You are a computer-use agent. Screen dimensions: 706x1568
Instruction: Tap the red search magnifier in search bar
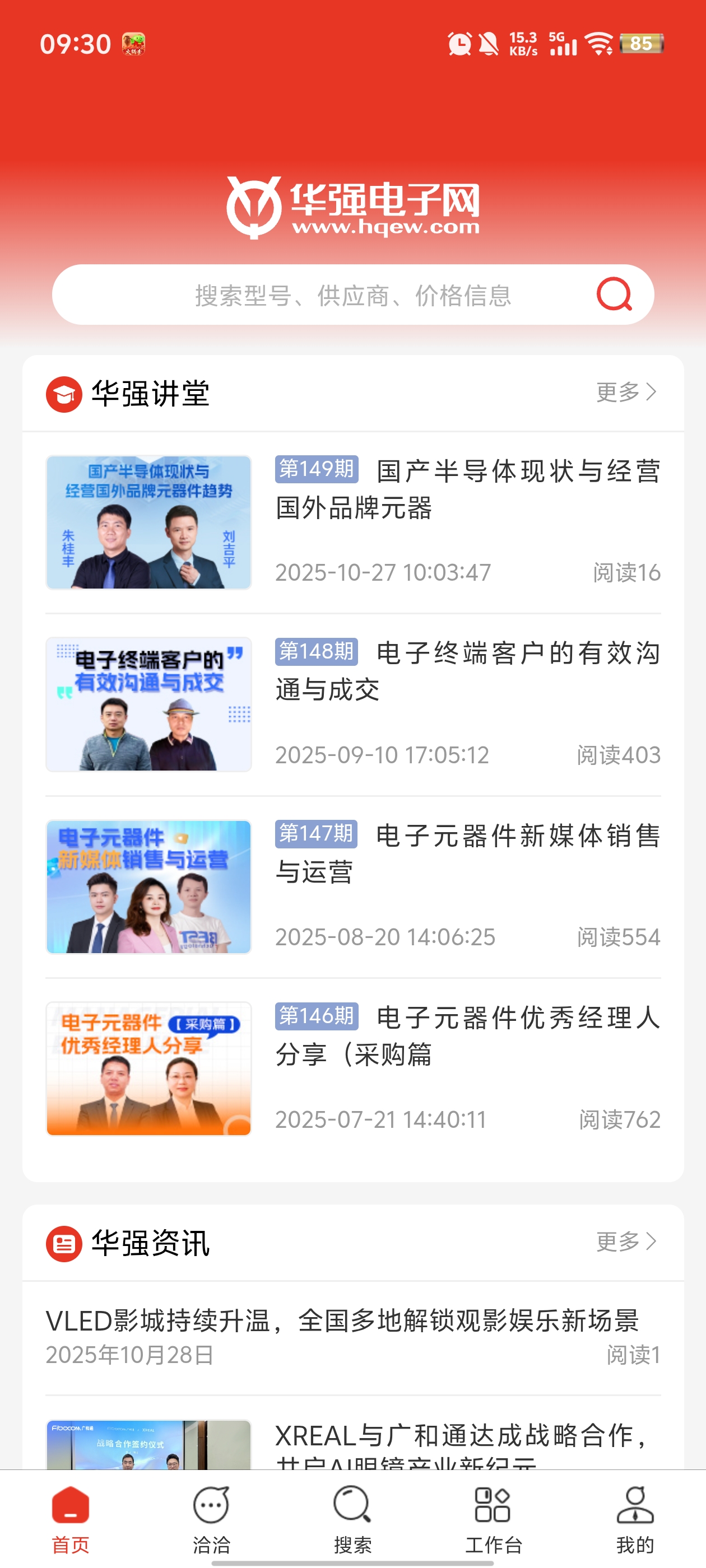[614, 295]
